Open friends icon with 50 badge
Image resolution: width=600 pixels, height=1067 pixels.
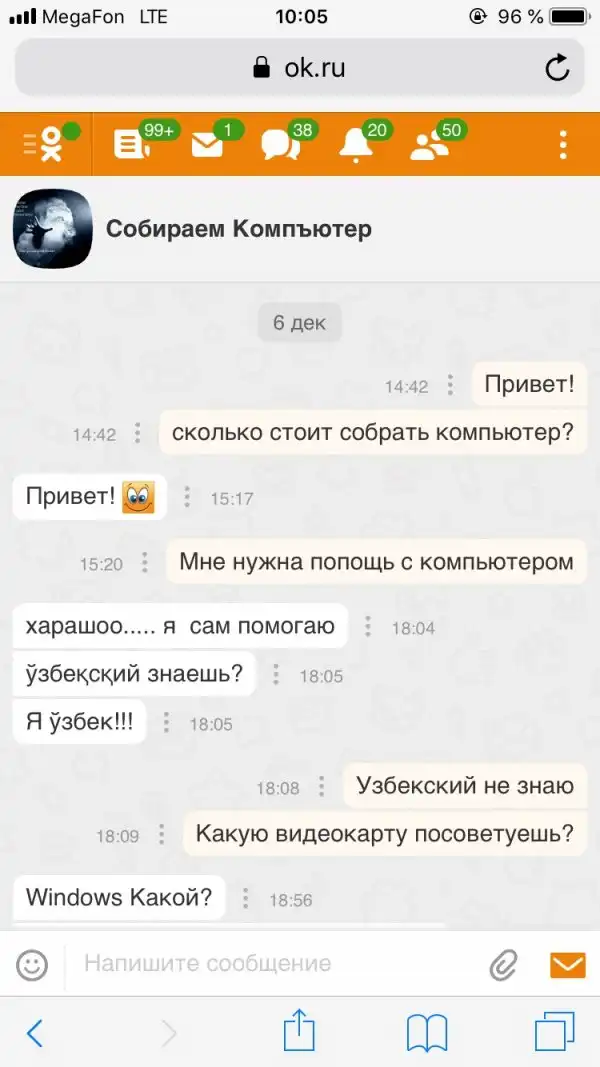click(x=430, y=146)
